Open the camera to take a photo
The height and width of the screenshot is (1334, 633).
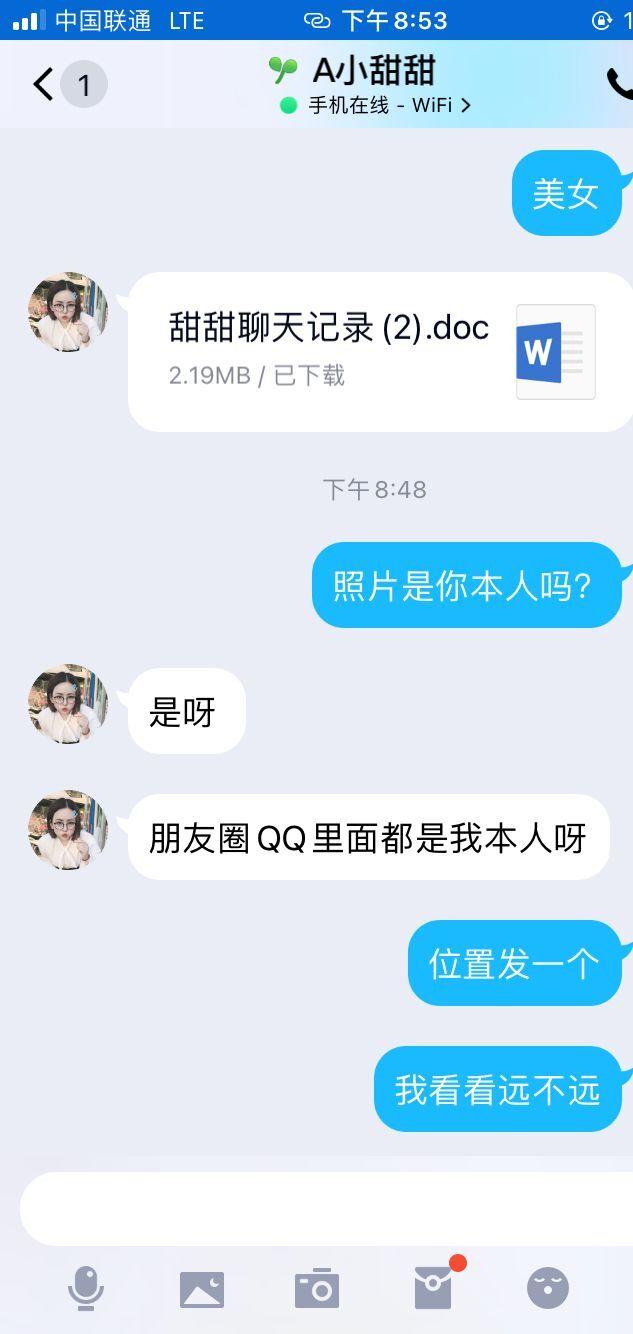pyautogui.click(x=317, y=1288)
